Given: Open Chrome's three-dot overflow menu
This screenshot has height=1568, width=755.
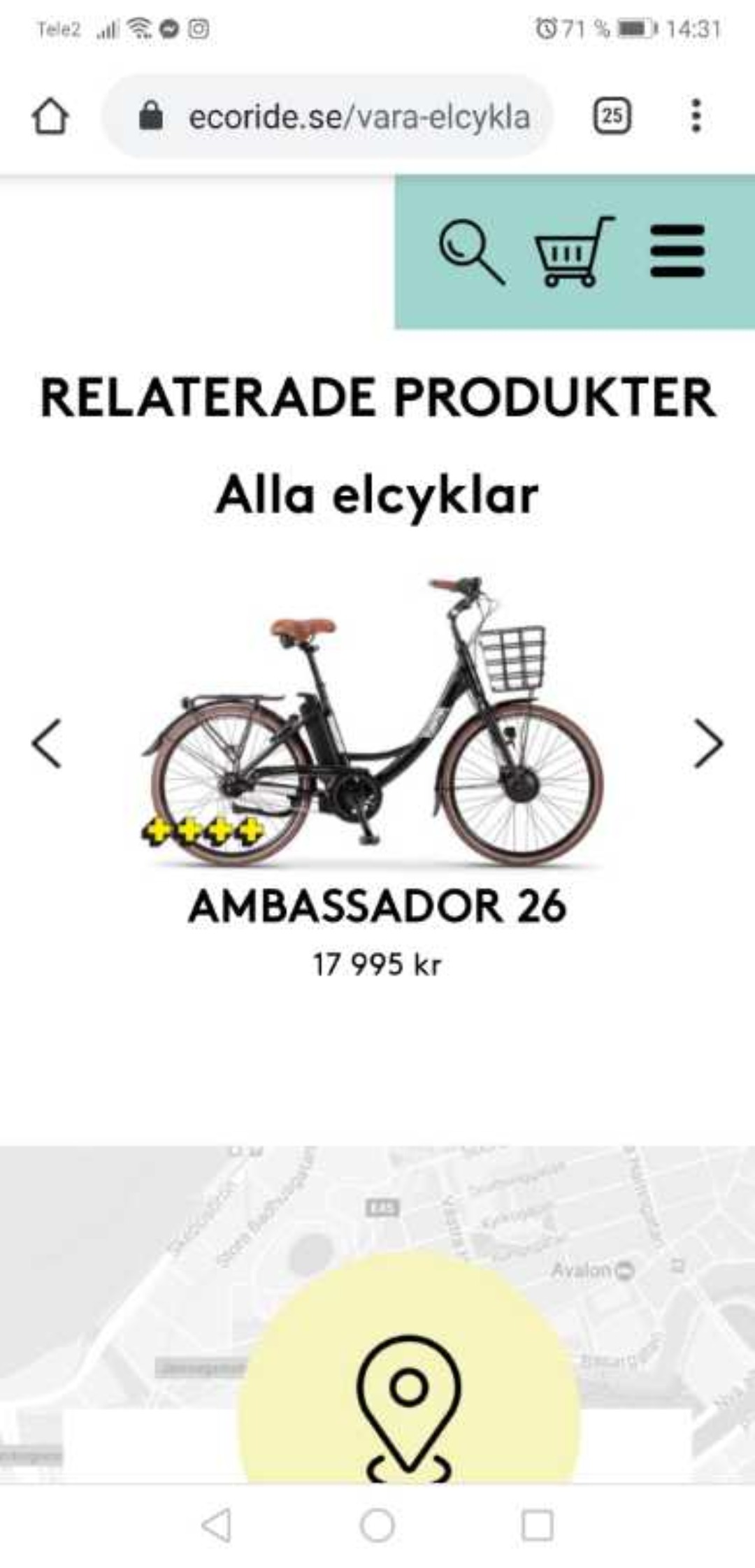Looking at the screenshot, I should click(x=695, y=116).
